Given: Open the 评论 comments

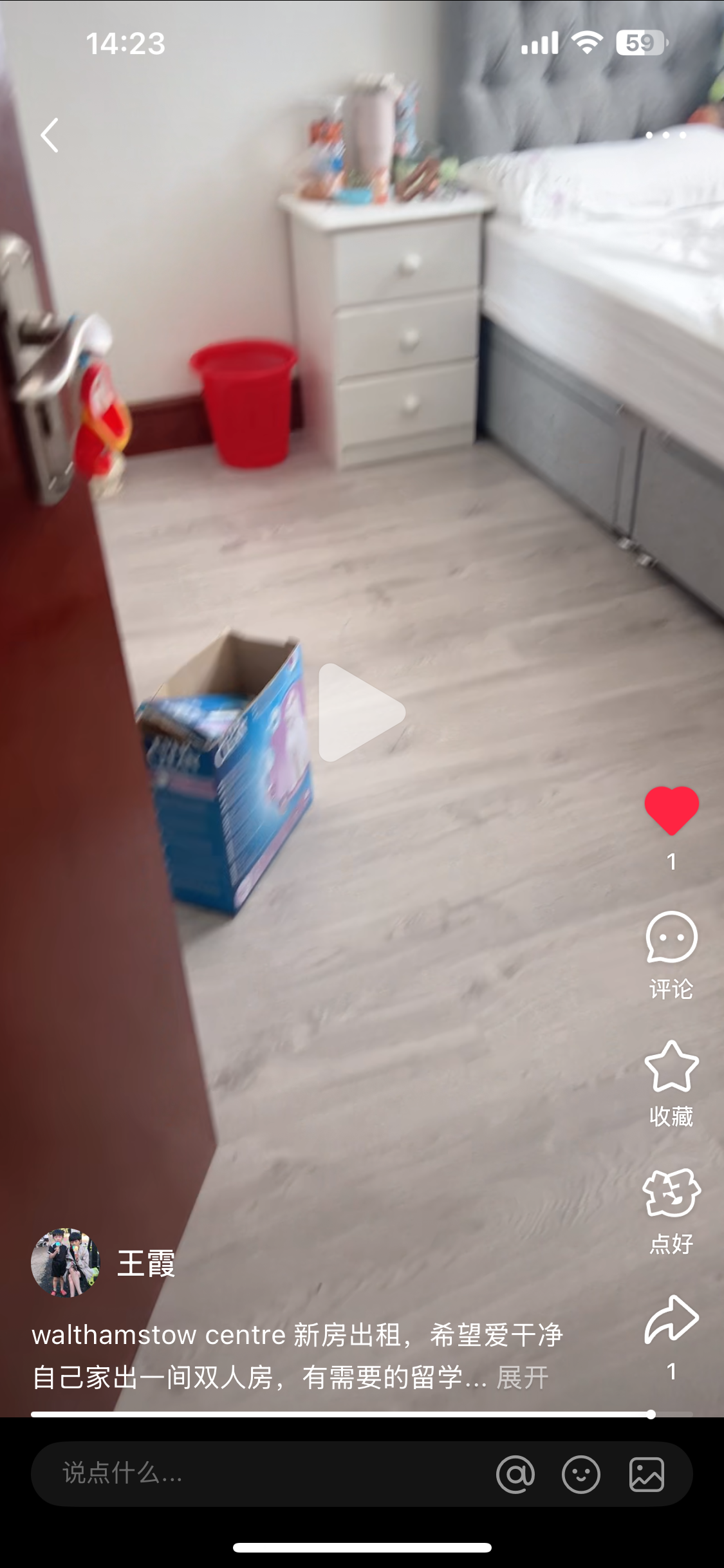Looking at the screenshot, I should coord(671,938).
